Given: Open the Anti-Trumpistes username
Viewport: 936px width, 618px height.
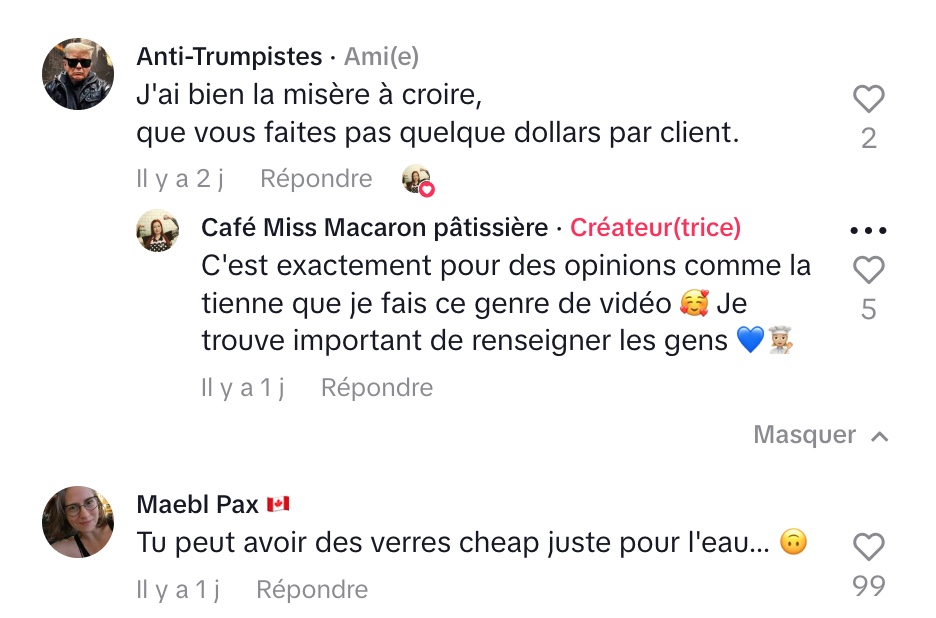Looking at the screenshot, I should click(x=229, y=57).
